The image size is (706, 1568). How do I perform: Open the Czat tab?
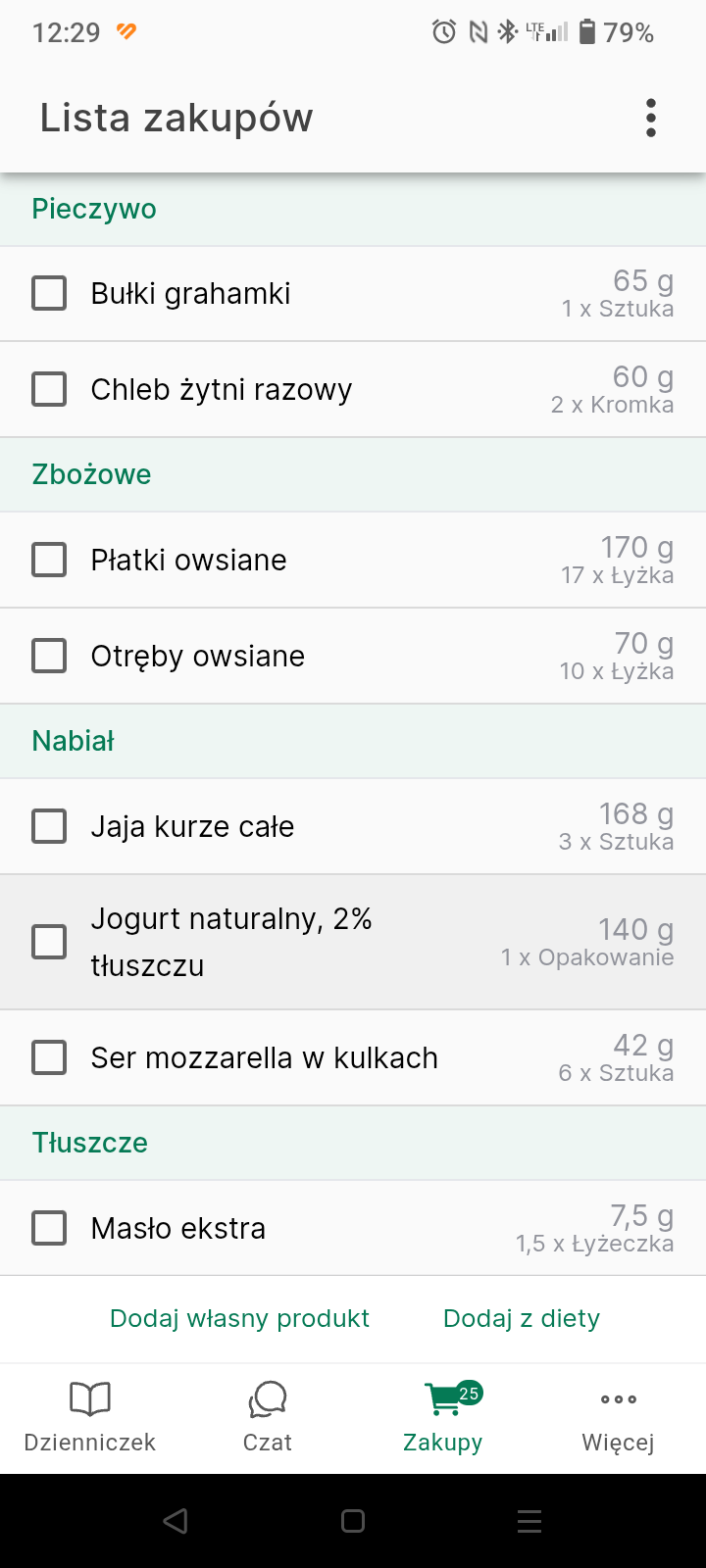tap(267, 1418)
